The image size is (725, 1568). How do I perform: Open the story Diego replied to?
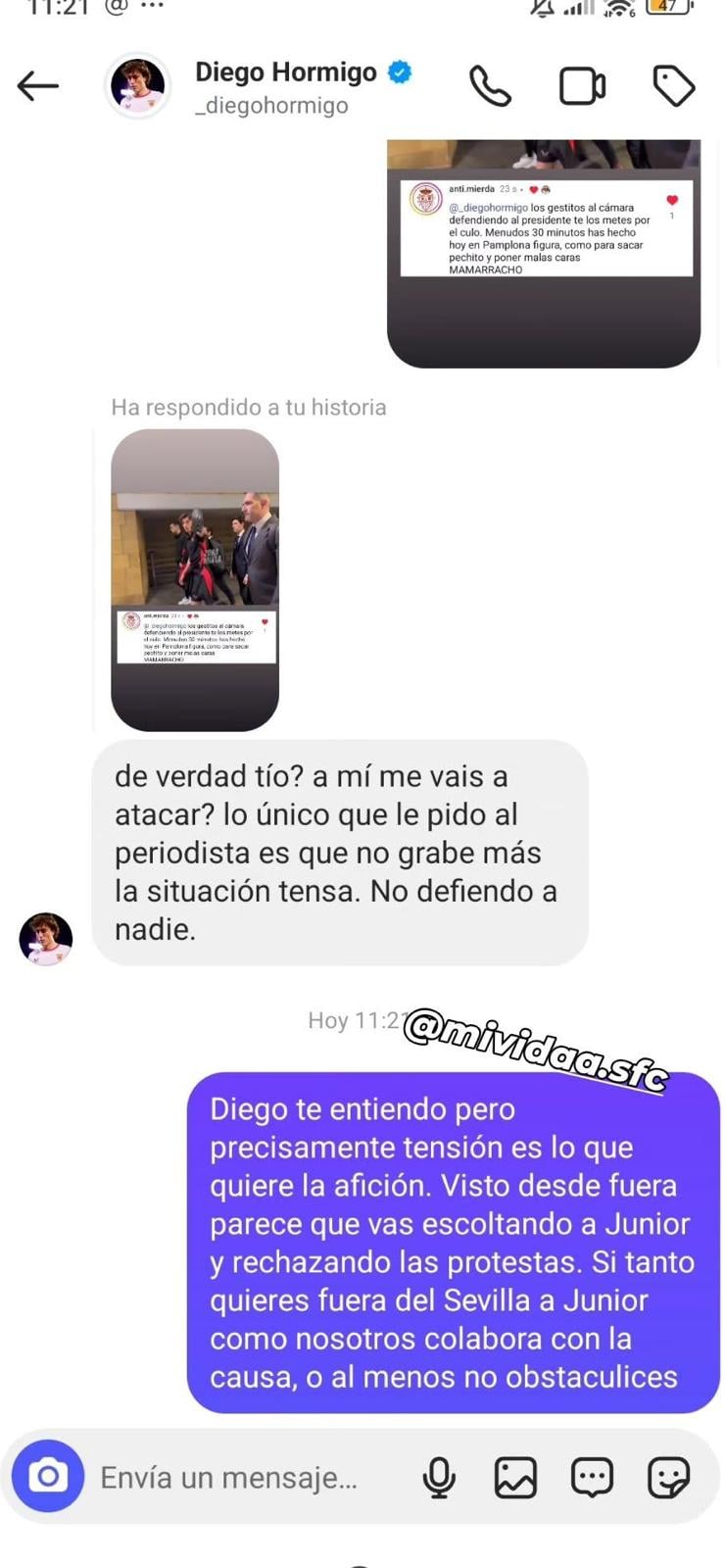tap(195, 579)
